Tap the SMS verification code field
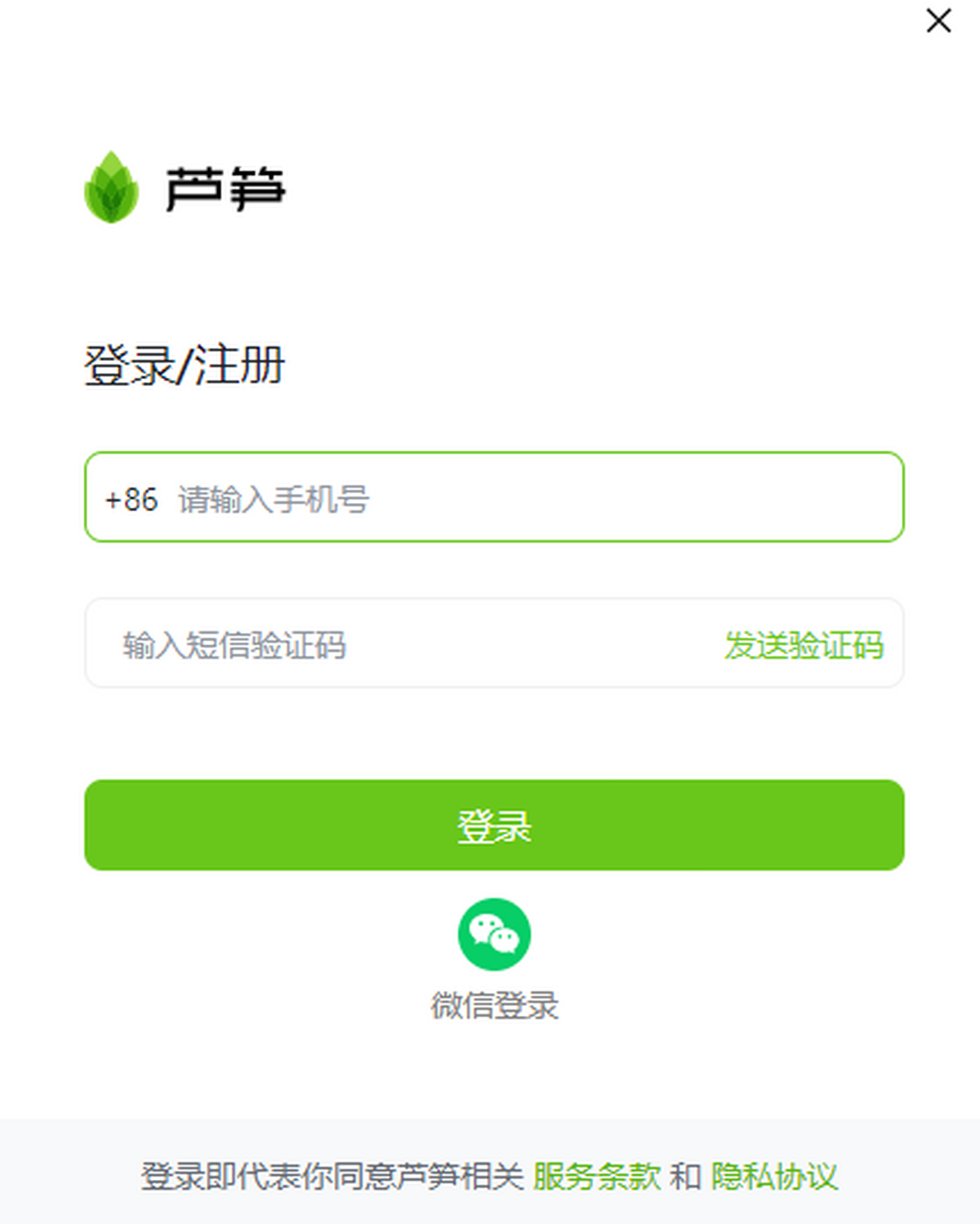Screen dimensions: 980x1224 click(x=392, y=645)
